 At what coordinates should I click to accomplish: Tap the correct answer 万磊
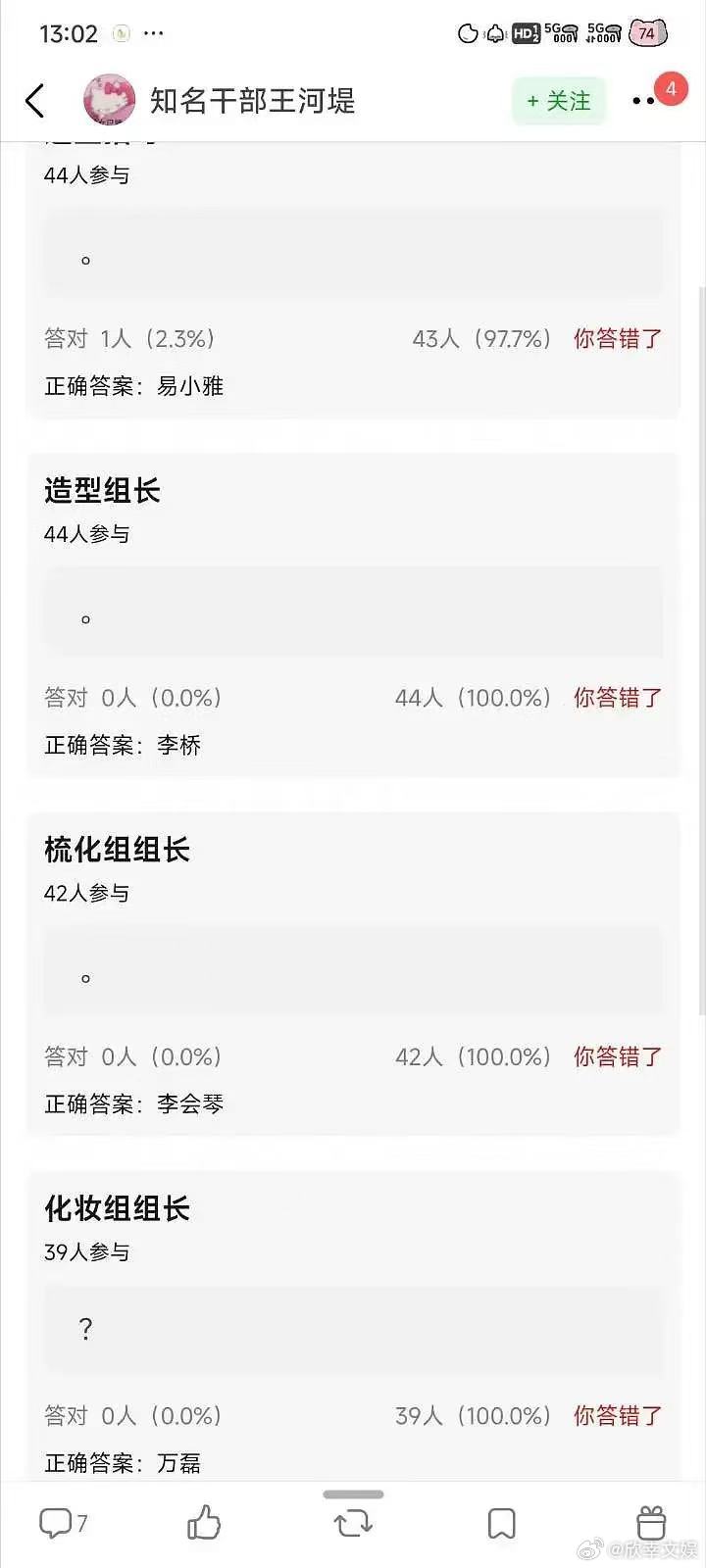point(177,1463)
